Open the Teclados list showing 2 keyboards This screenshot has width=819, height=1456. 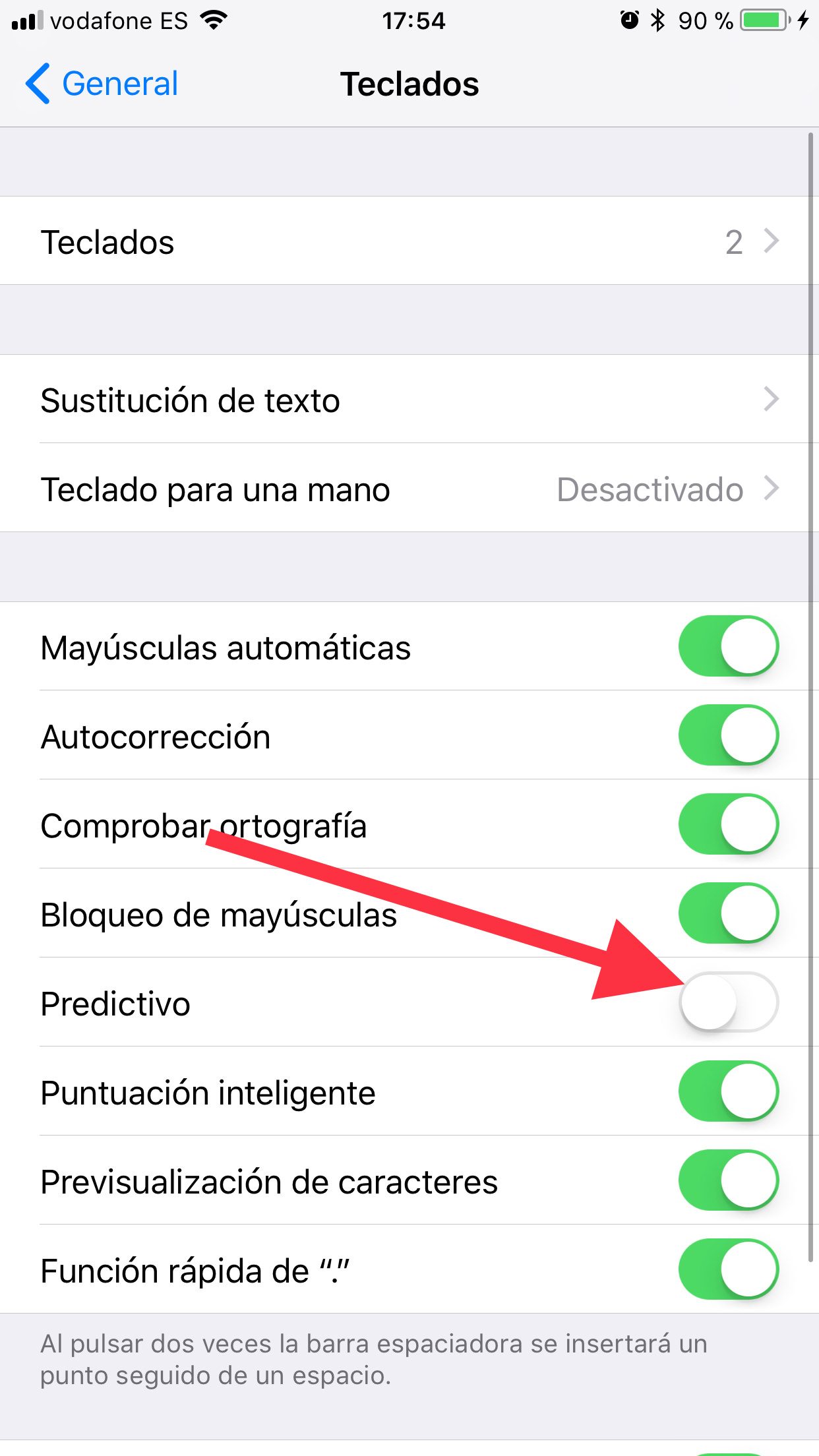(409, 241)
